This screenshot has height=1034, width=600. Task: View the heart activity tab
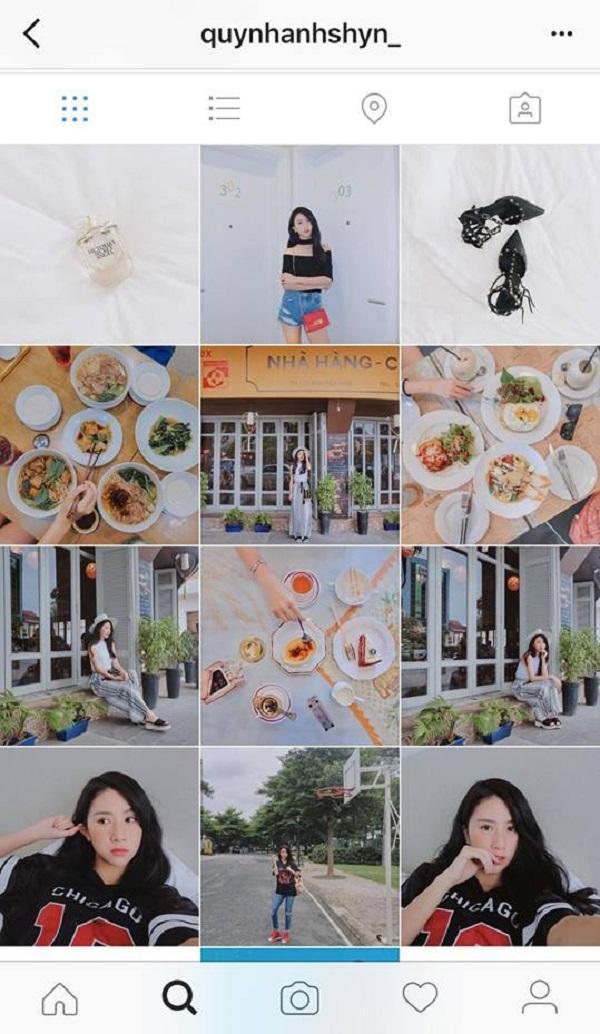click(420, 997)
